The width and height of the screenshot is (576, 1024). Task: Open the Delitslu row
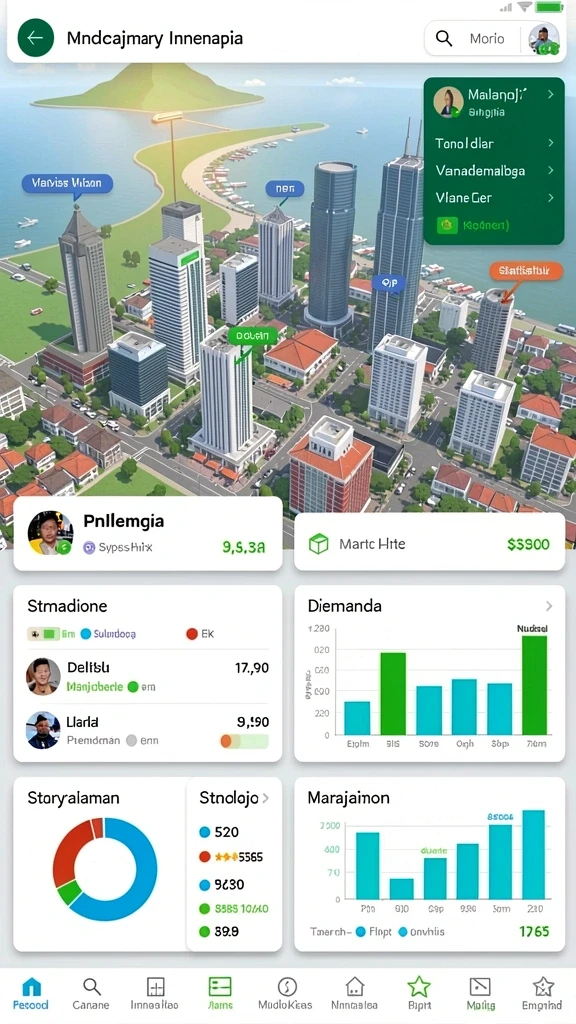pos(148,677)
